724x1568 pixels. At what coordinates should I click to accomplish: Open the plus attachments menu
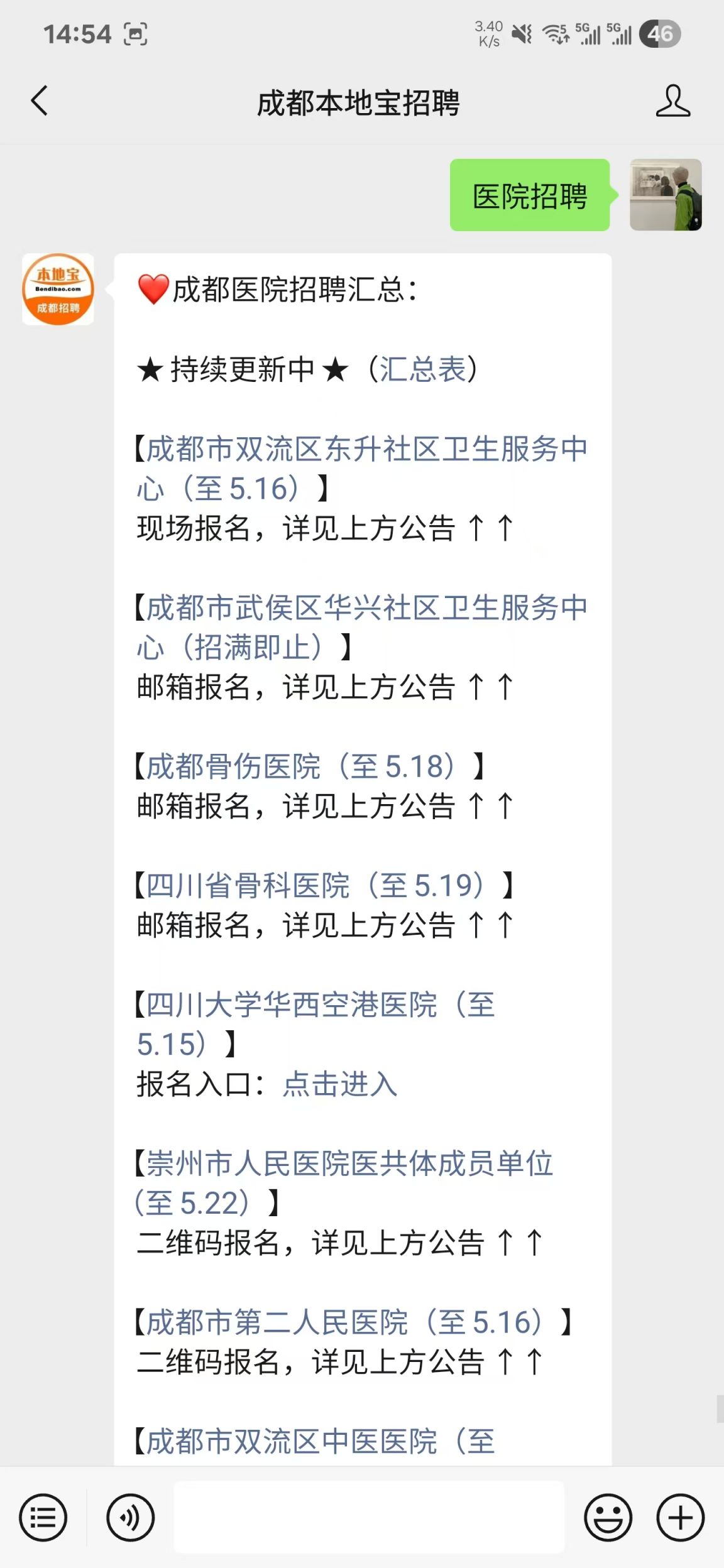tap(681, 1518)
